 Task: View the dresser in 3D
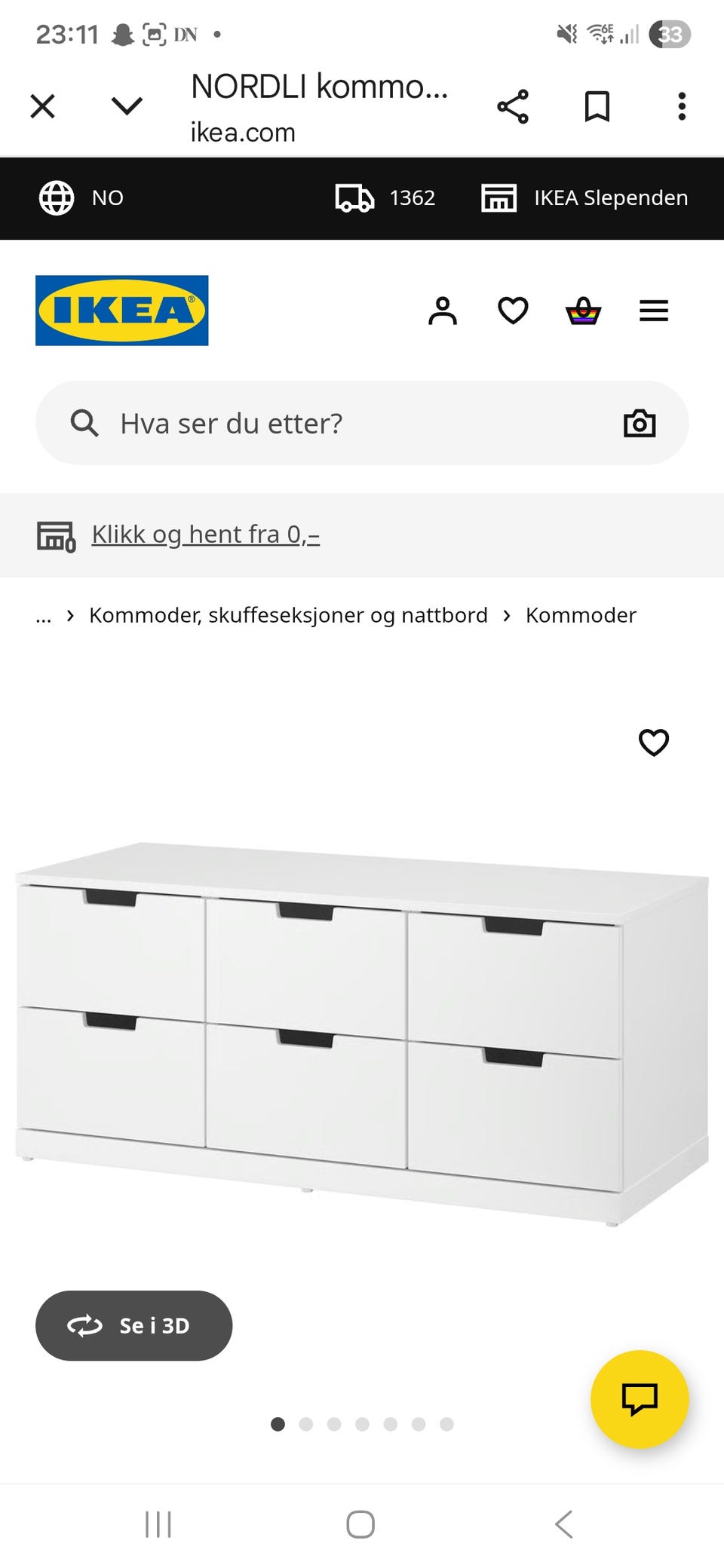pos(133,1326)
